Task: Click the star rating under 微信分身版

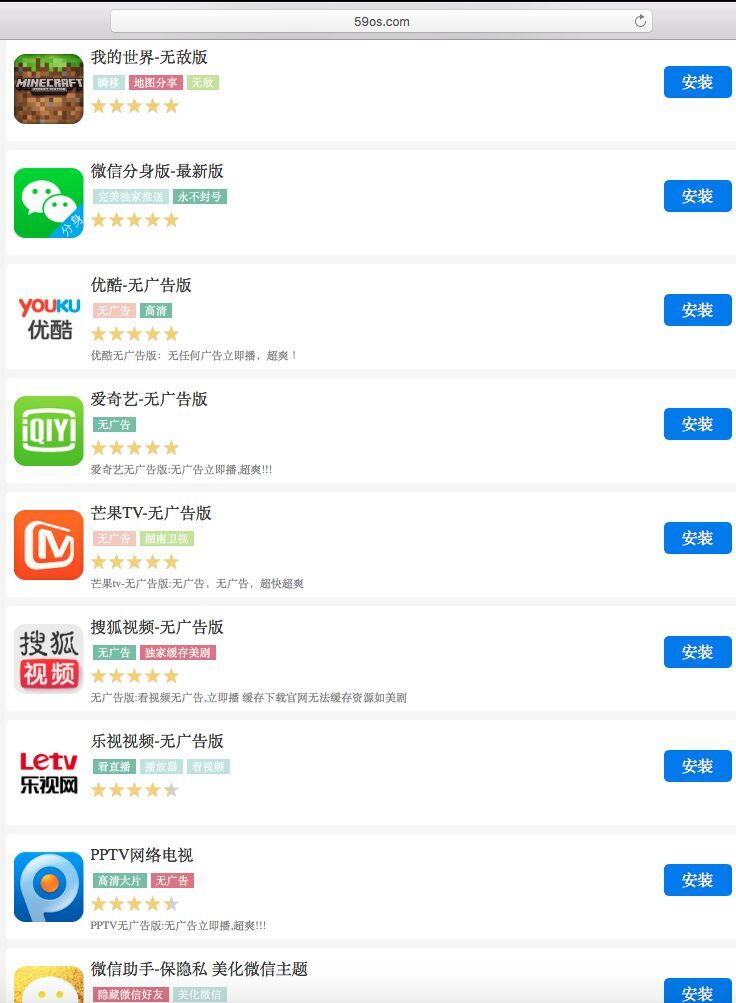Action: point(134,219)
